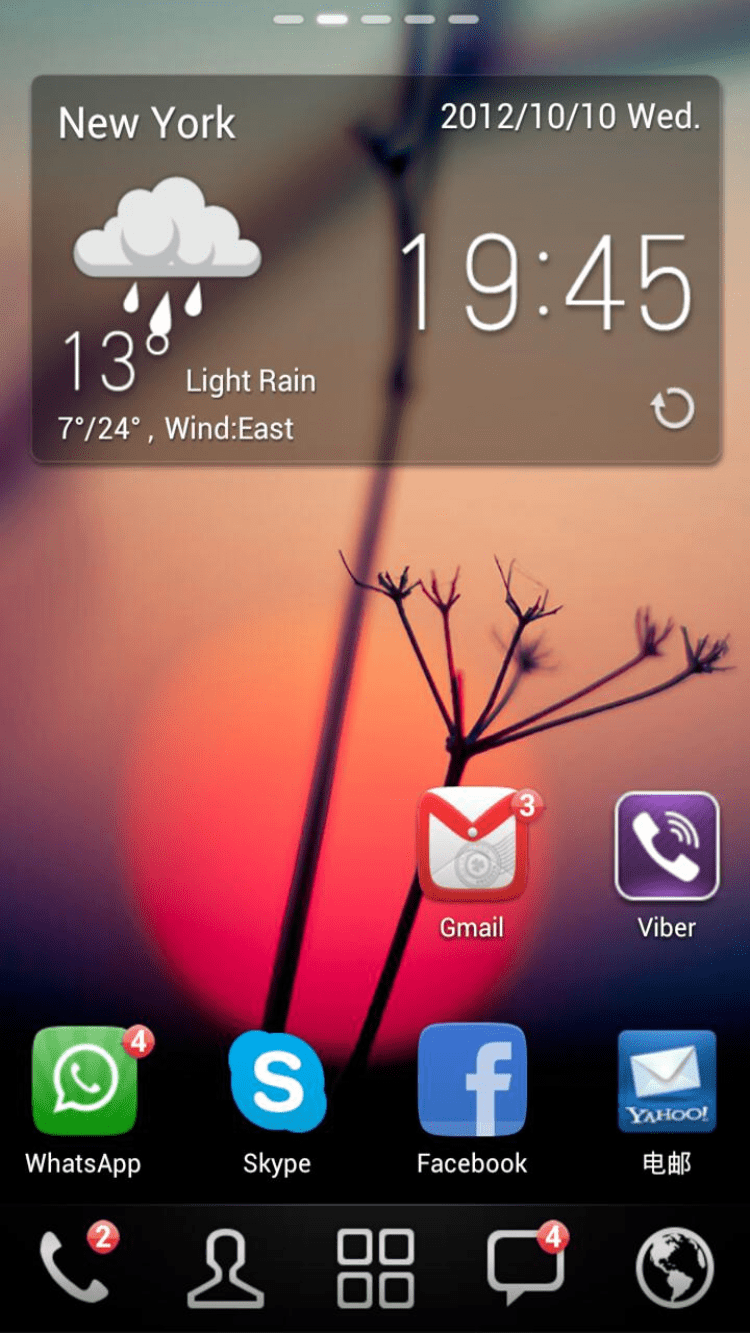Image resolution: width=750 pixels, height=1333 pixels.
Task: Open the Gmail app
Action: click(472, 845)
